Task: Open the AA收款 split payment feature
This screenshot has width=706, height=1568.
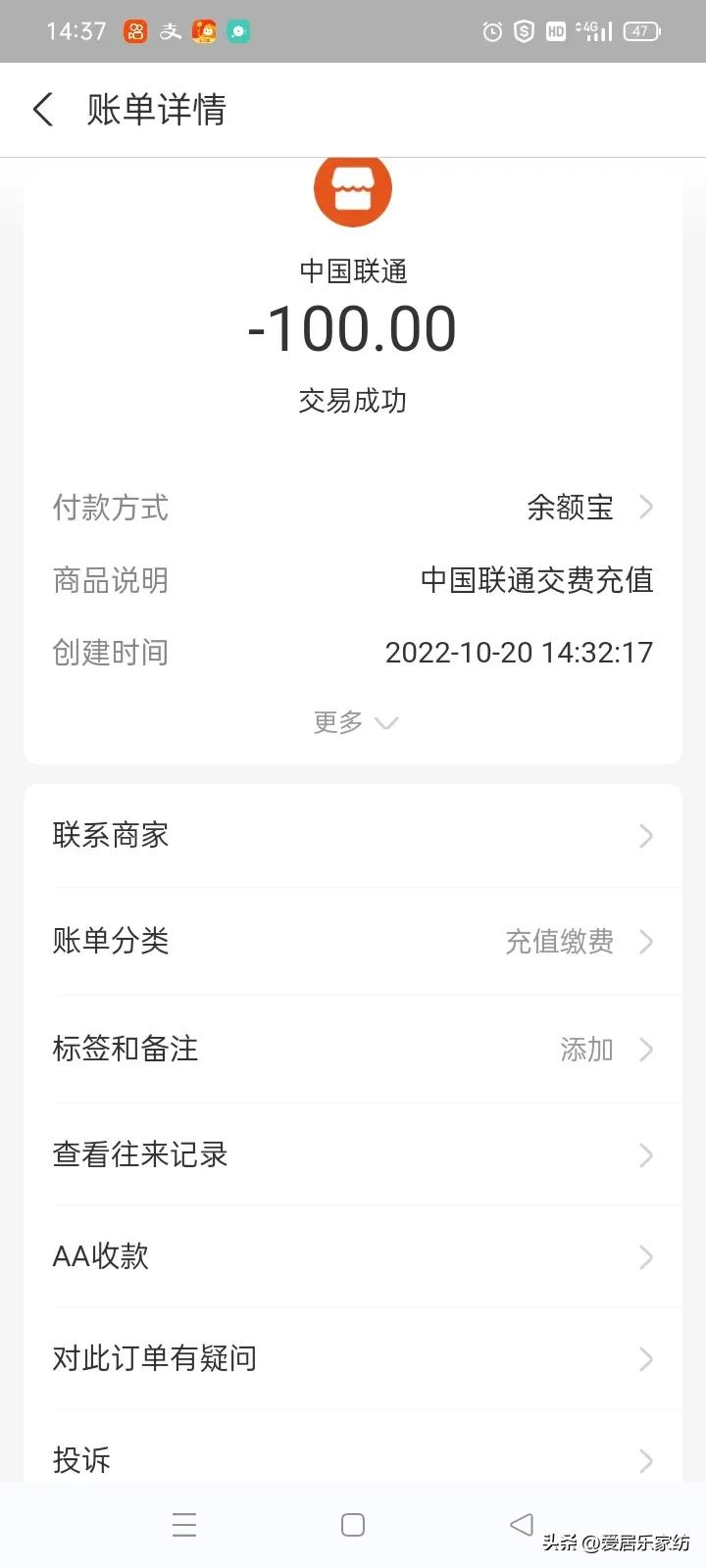Action: pyautogui.click(x=353, y=1256)
